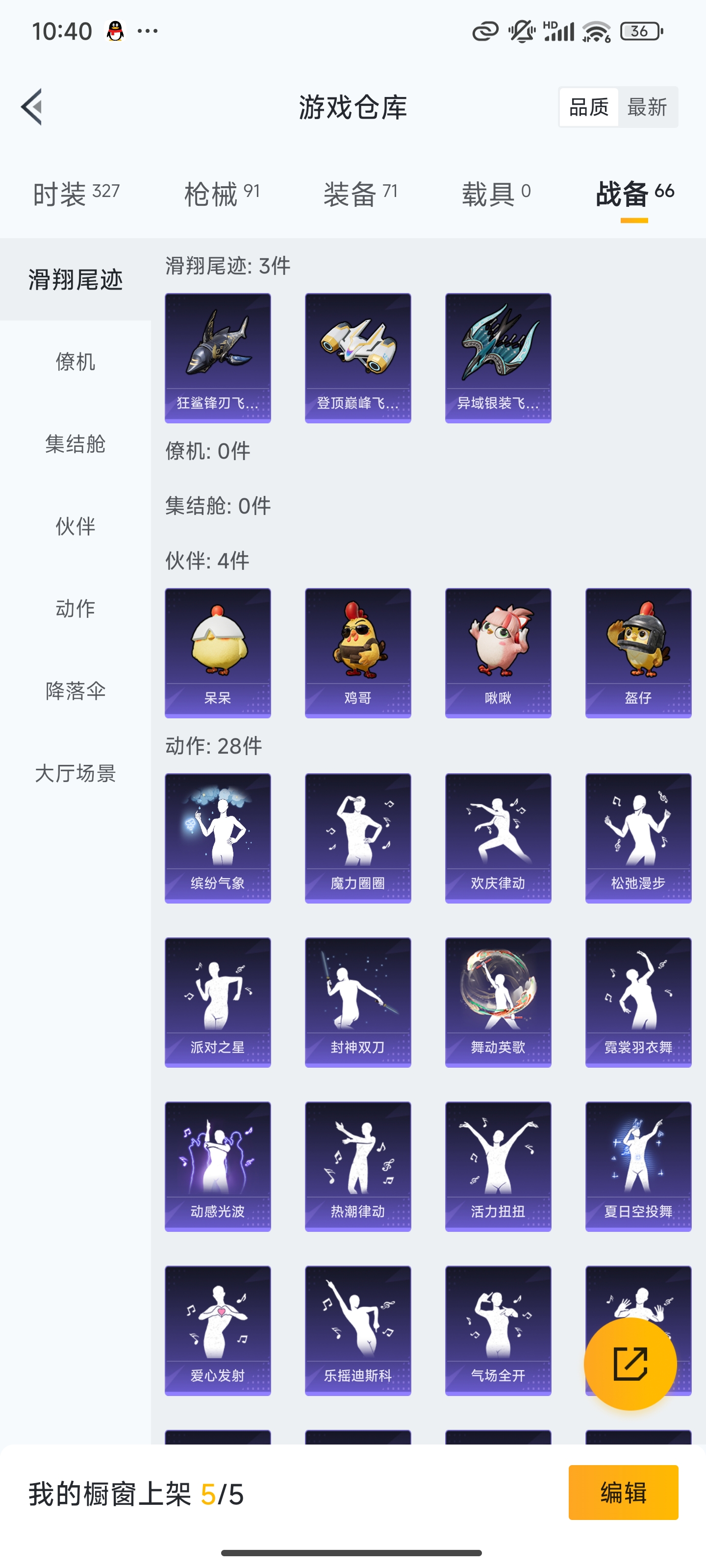Open the 大厅场景 section

point(75,773)
